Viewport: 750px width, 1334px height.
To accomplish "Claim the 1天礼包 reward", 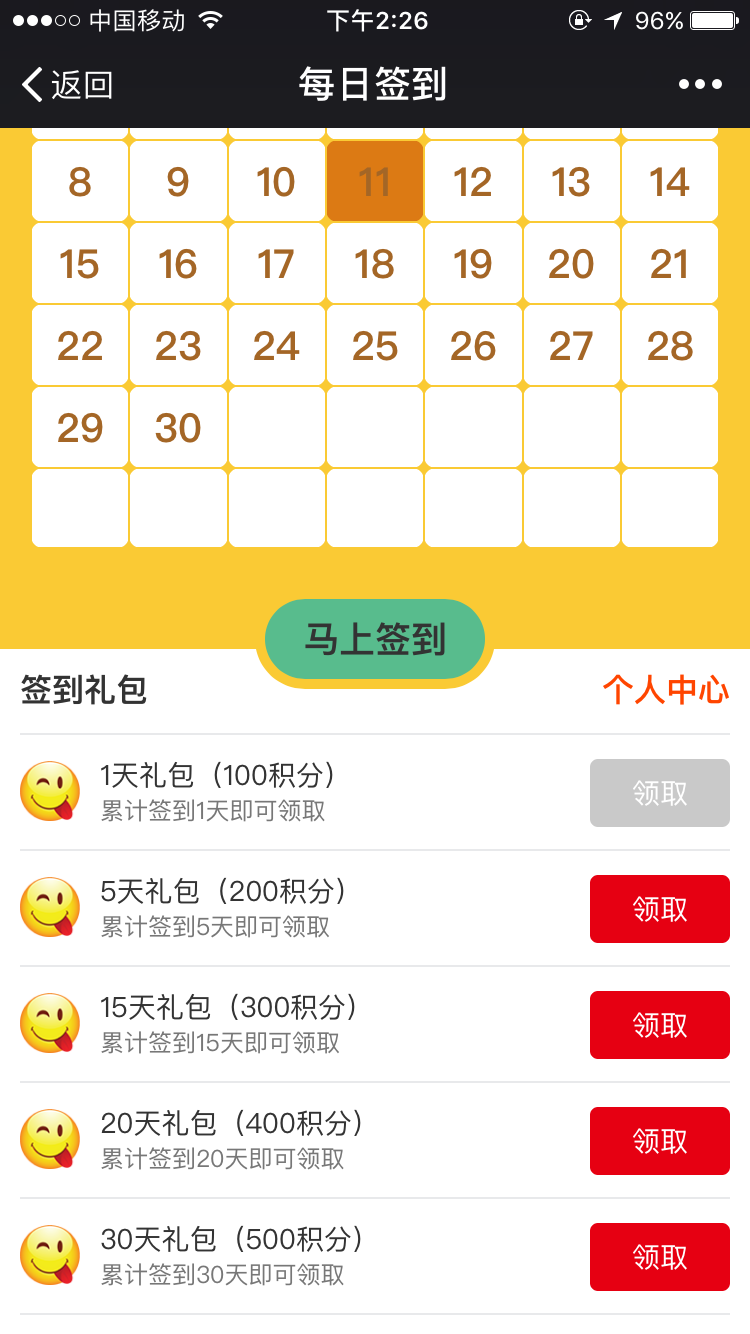I will coord(660,793).
